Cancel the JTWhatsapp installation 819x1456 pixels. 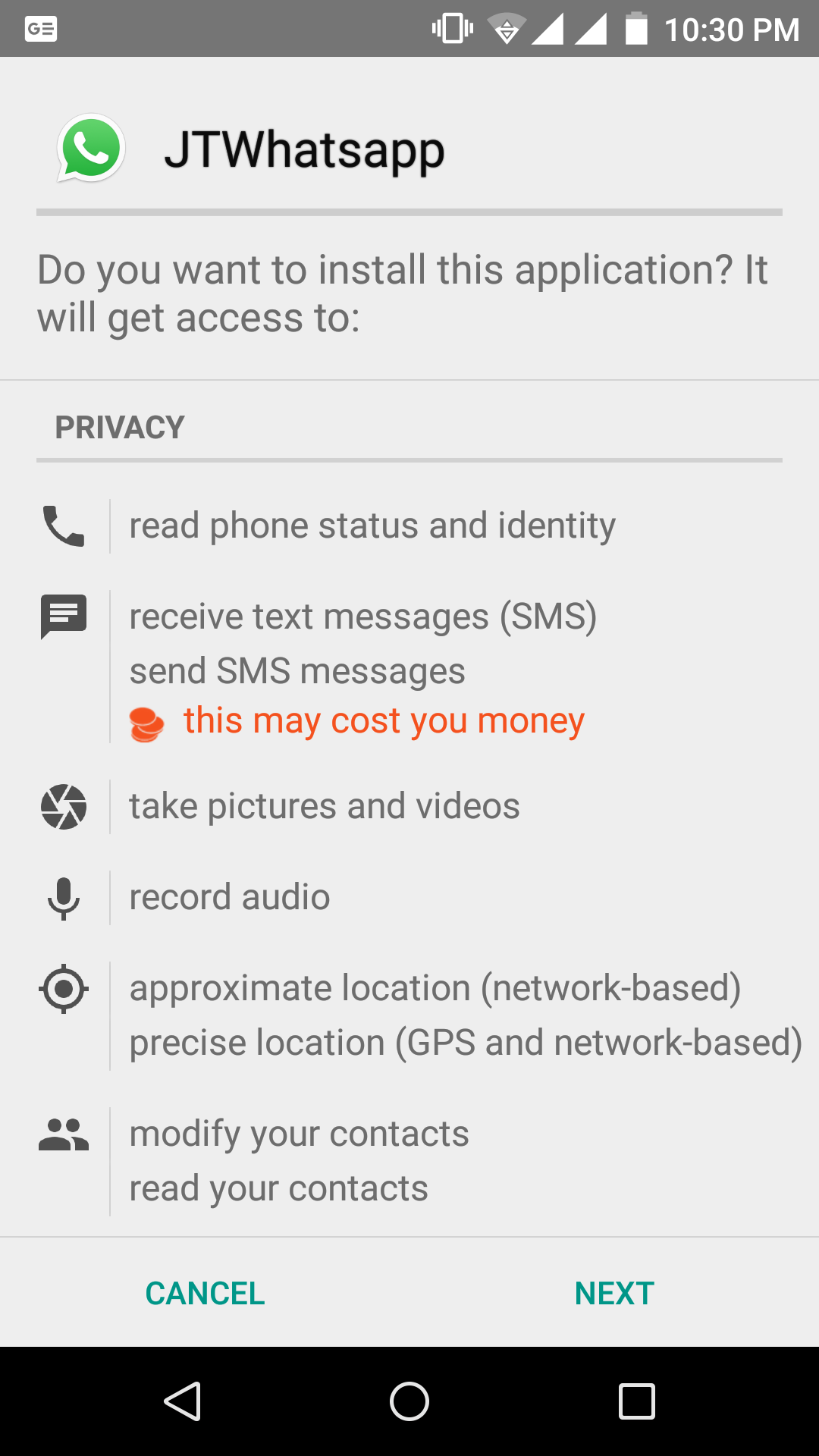[x=205, y=1293]
